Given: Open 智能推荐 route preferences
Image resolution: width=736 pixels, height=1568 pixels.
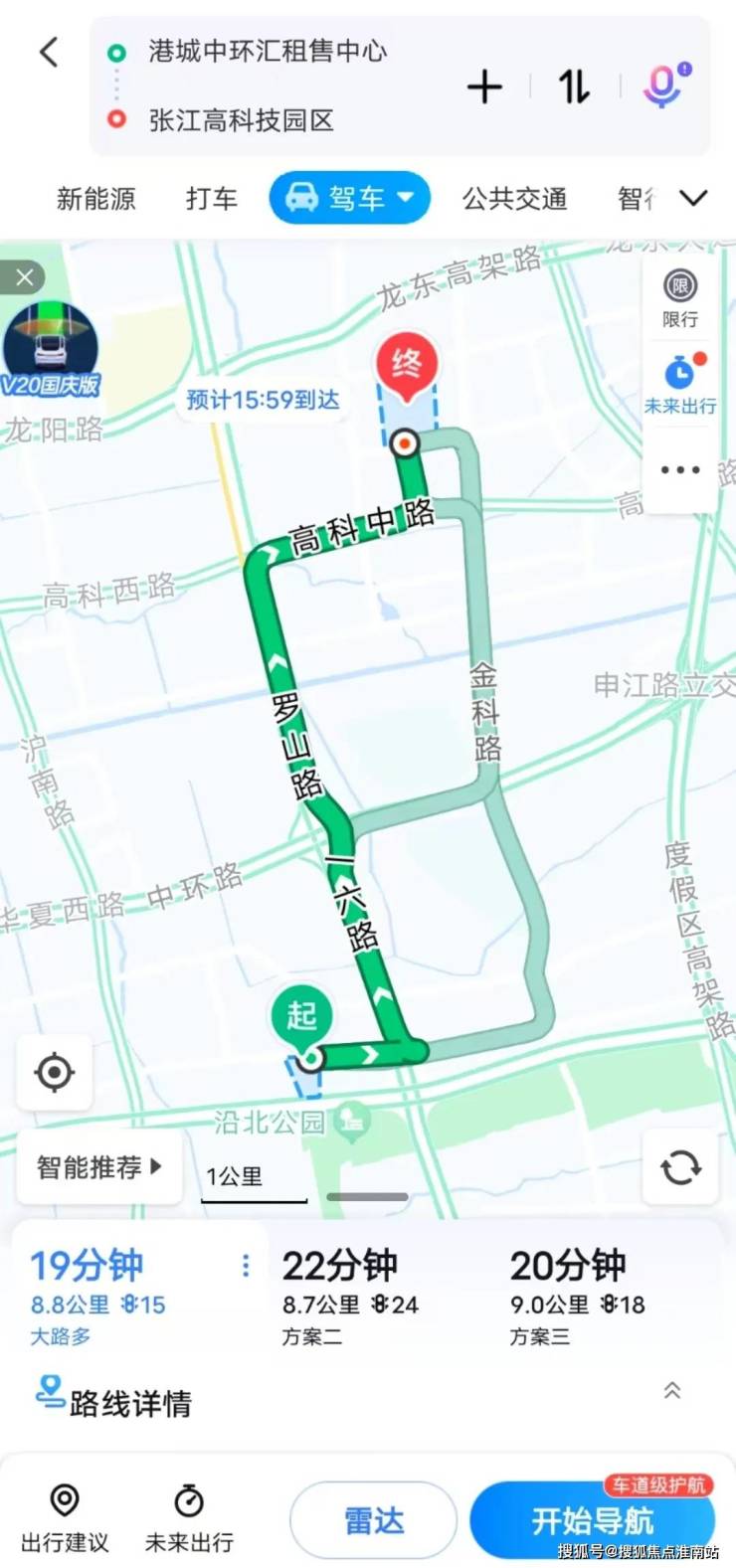Looking at the screenshot, I should tap(98, 1167).
